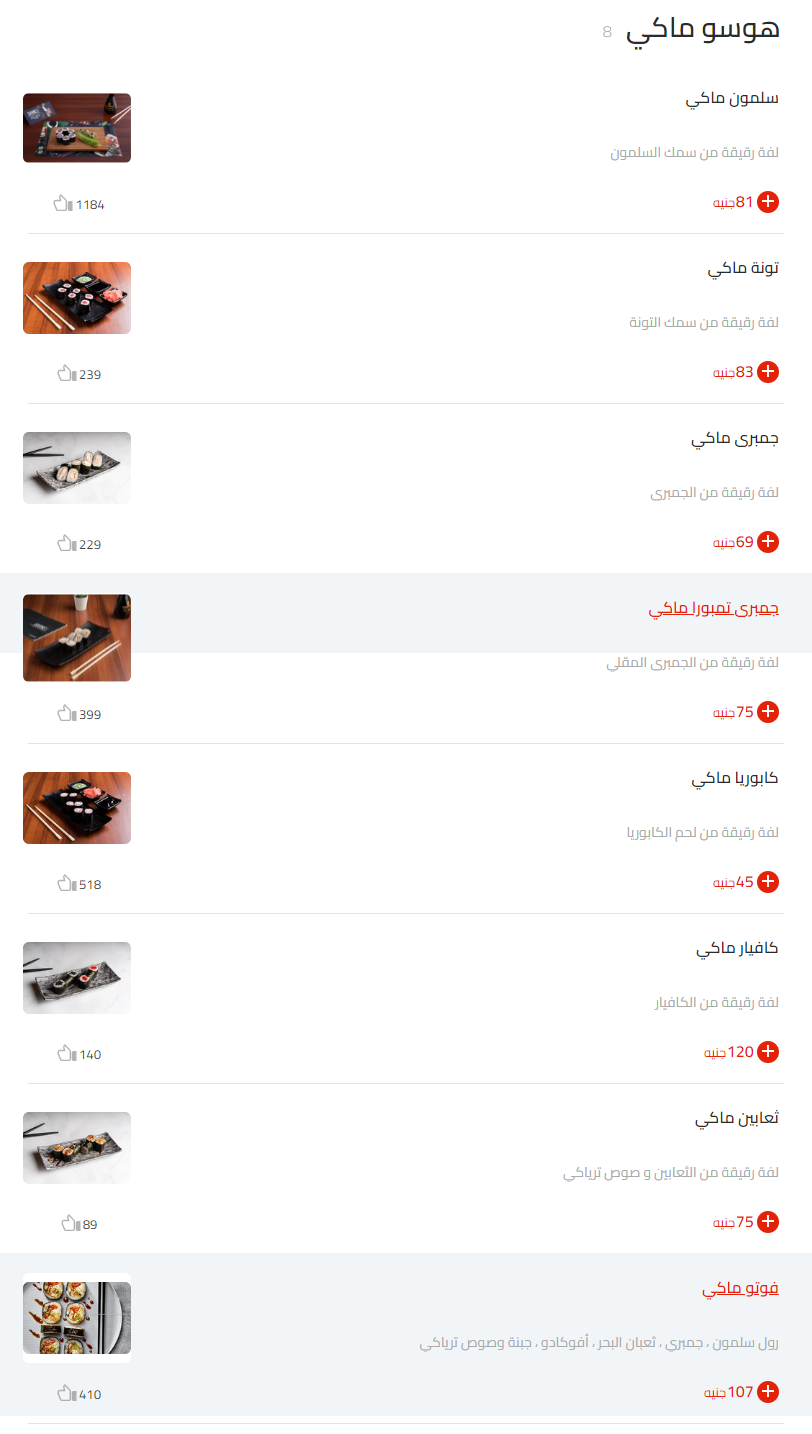Click the thumbs-up icon for جمبرى ماكي
Screen dimensions: 812x1434
click(x=65, y=544)
